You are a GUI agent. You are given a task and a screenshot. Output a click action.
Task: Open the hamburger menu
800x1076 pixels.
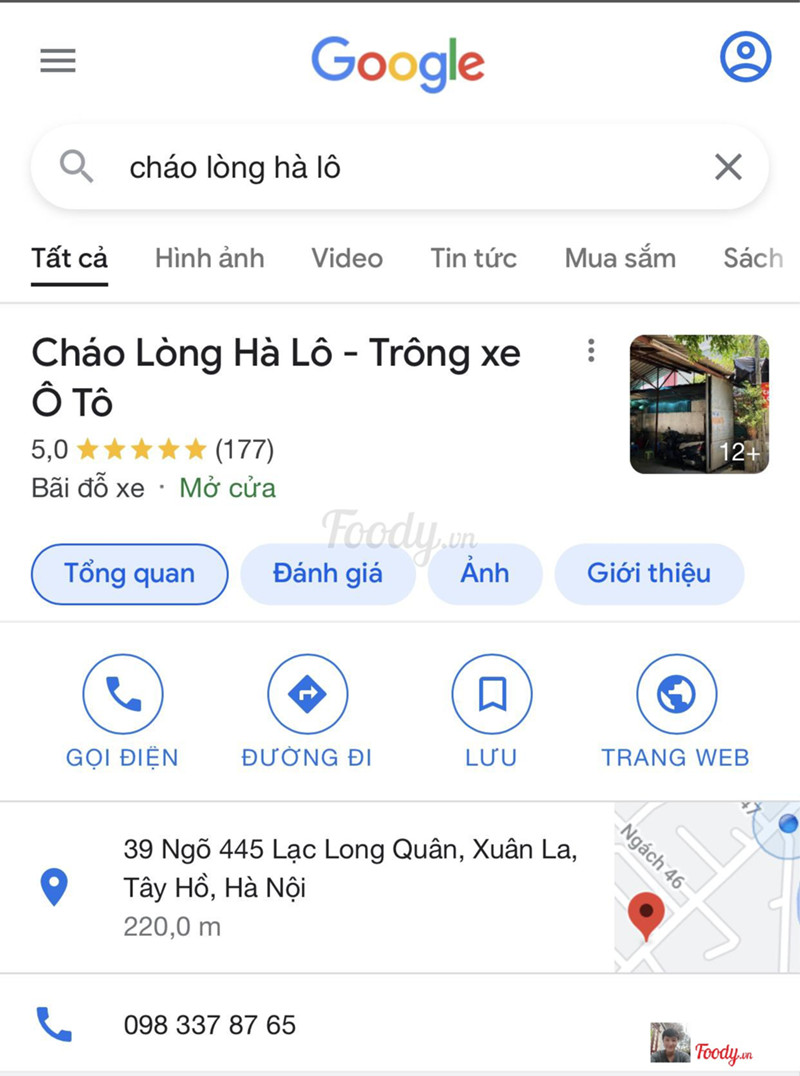coord(58,61)
